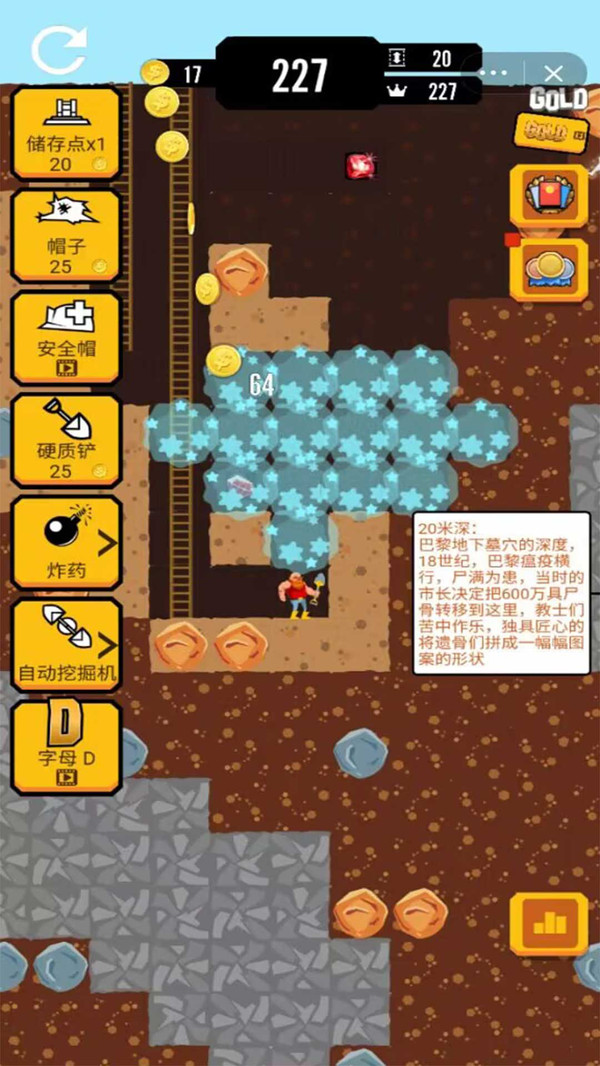Image resolution: width=600 pixels, height=1066 pixels.
Task: Collect the 字母 D letter item
Action: pyautogui.click(x=67, y=747)
